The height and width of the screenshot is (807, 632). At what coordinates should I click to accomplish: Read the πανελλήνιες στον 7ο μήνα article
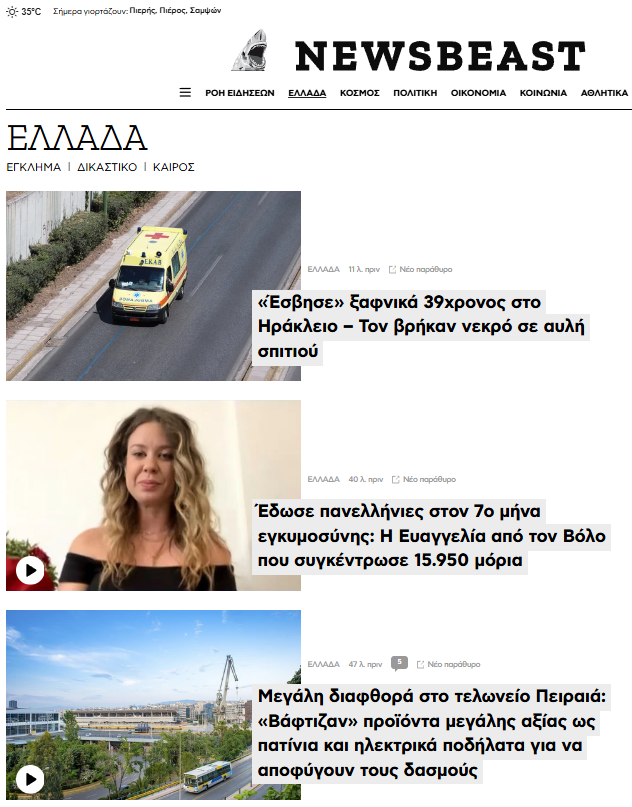coord(430,535)
